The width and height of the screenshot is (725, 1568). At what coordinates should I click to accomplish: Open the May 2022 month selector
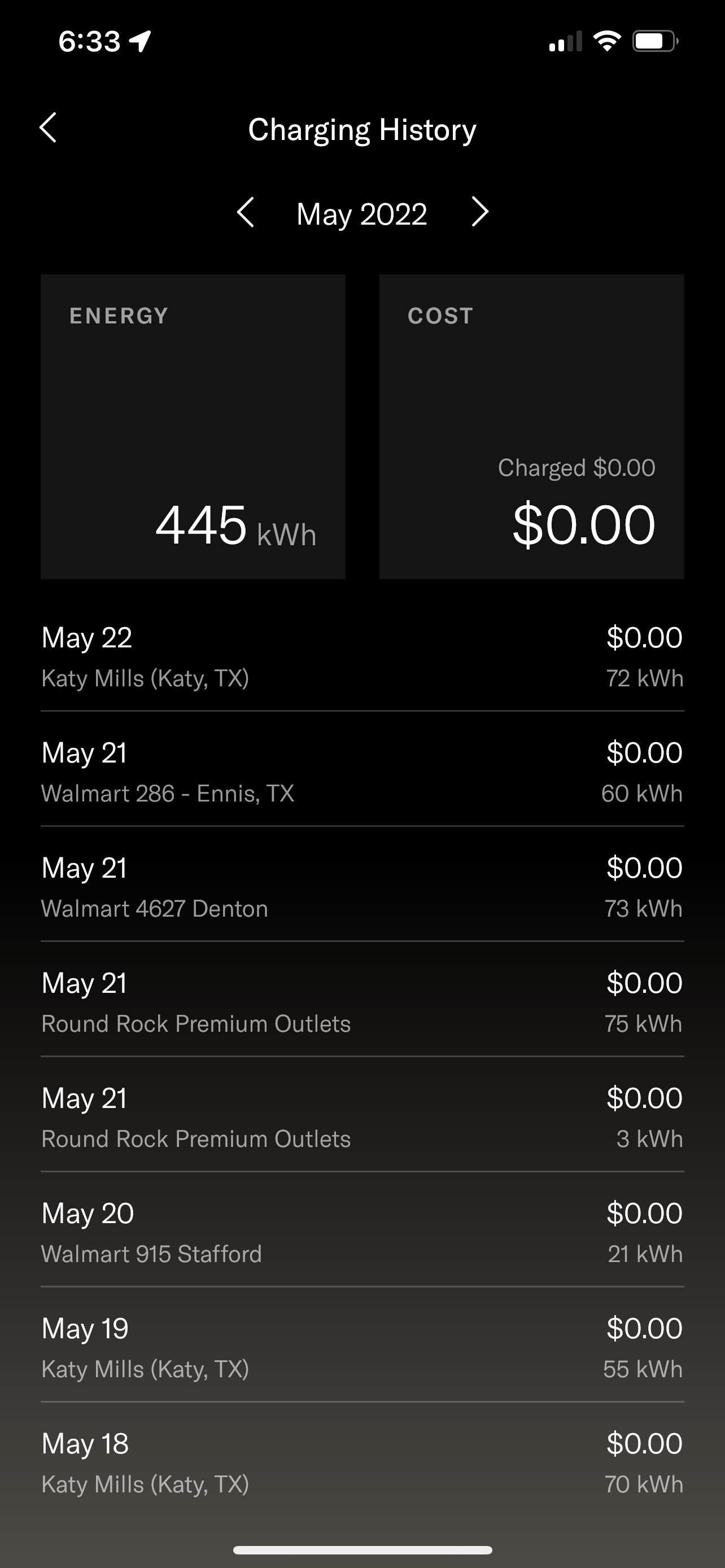362,213
